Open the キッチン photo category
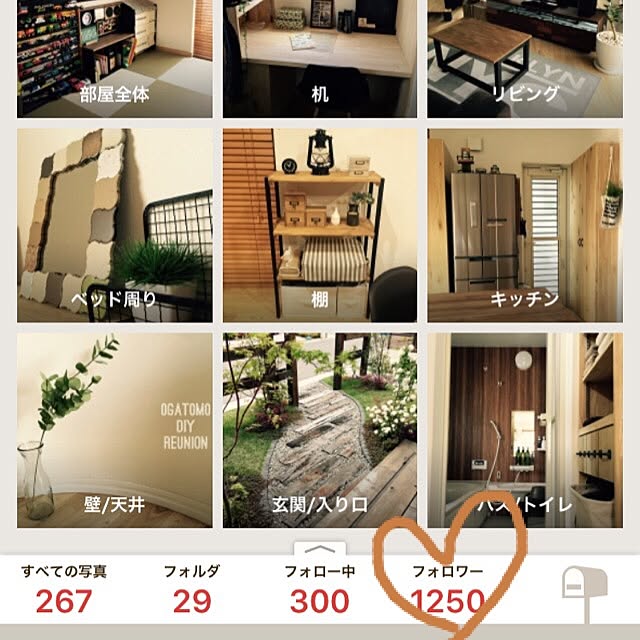The width and height of the screenshot is (640, 640). coord(524,224)
